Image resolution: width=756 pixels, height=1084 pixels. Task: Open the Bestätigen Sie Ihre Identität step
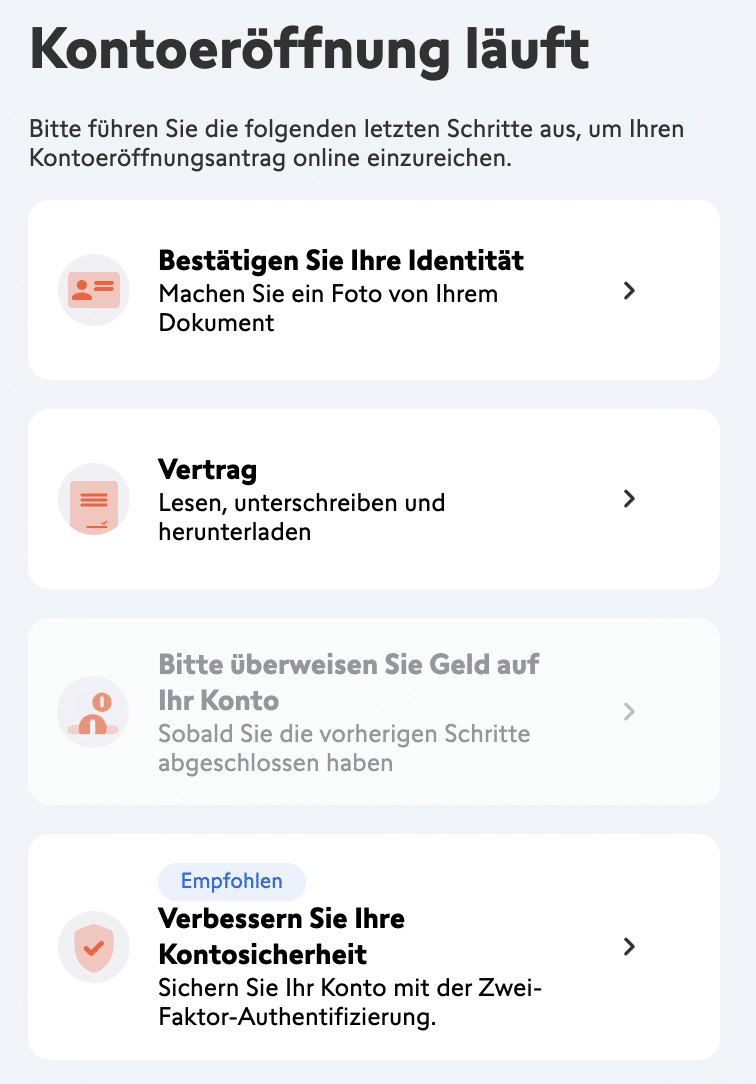(x=373, y=290)
